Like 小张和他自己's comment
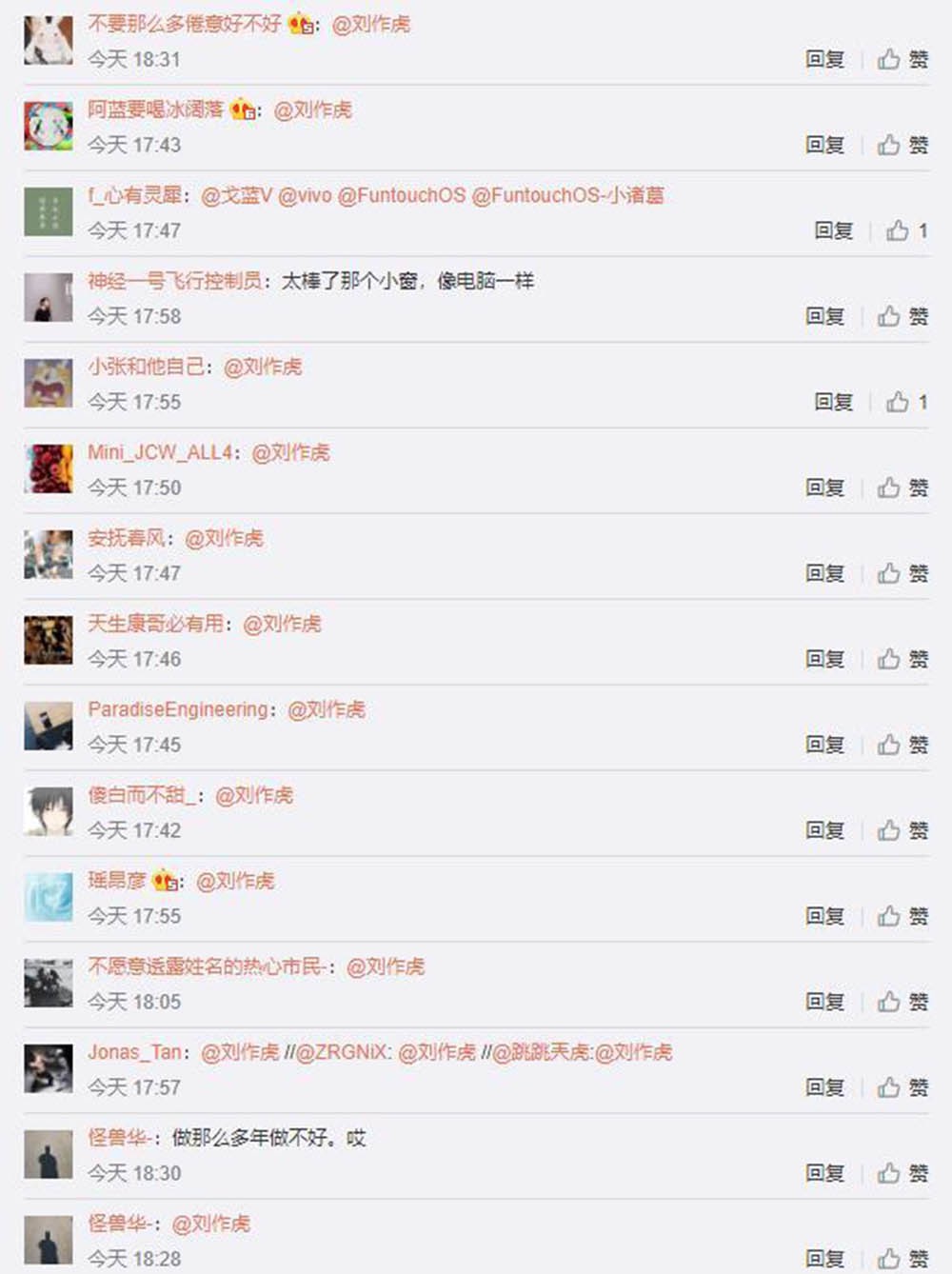The image size is (952, 1274). (x=905, y=402)
